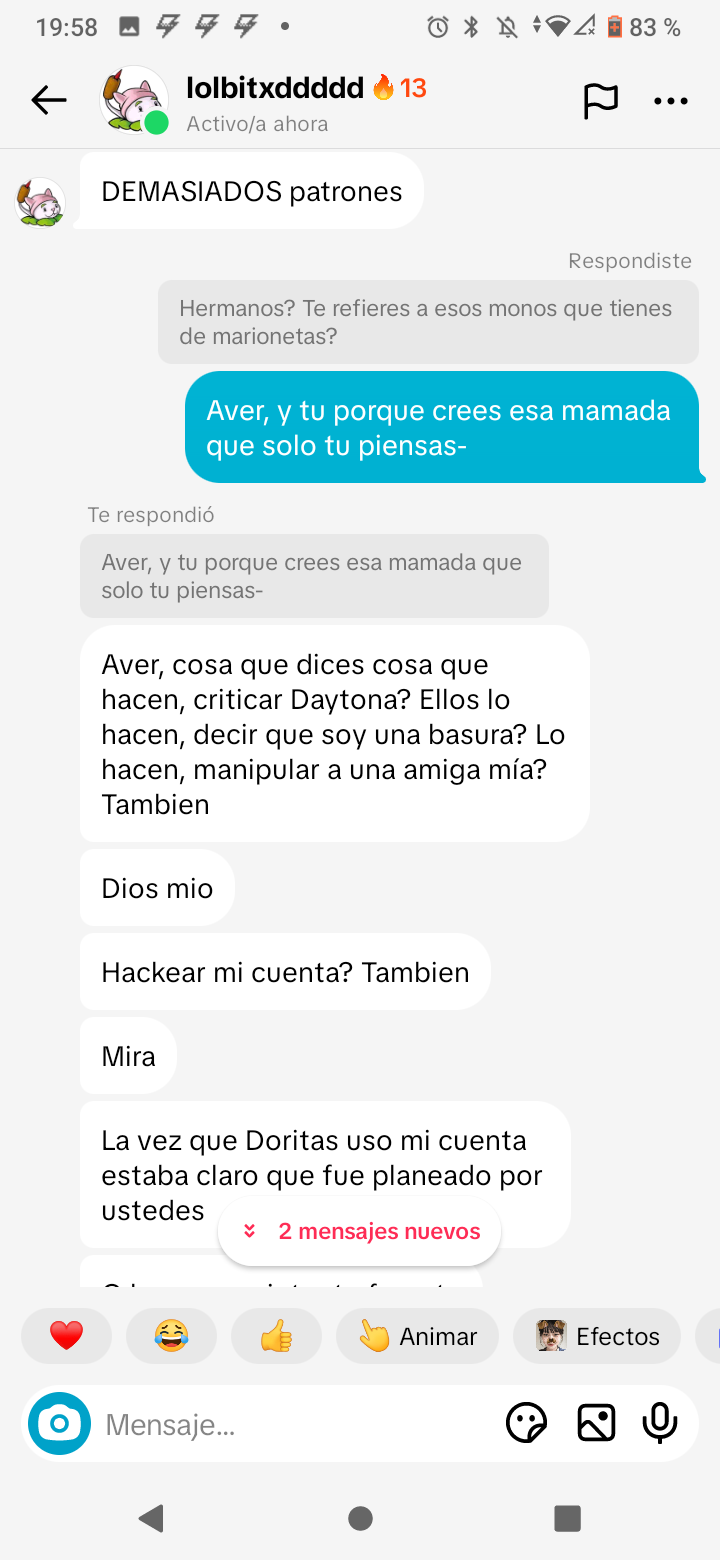
Task: Tap system home button
Action: point(360,1519)
